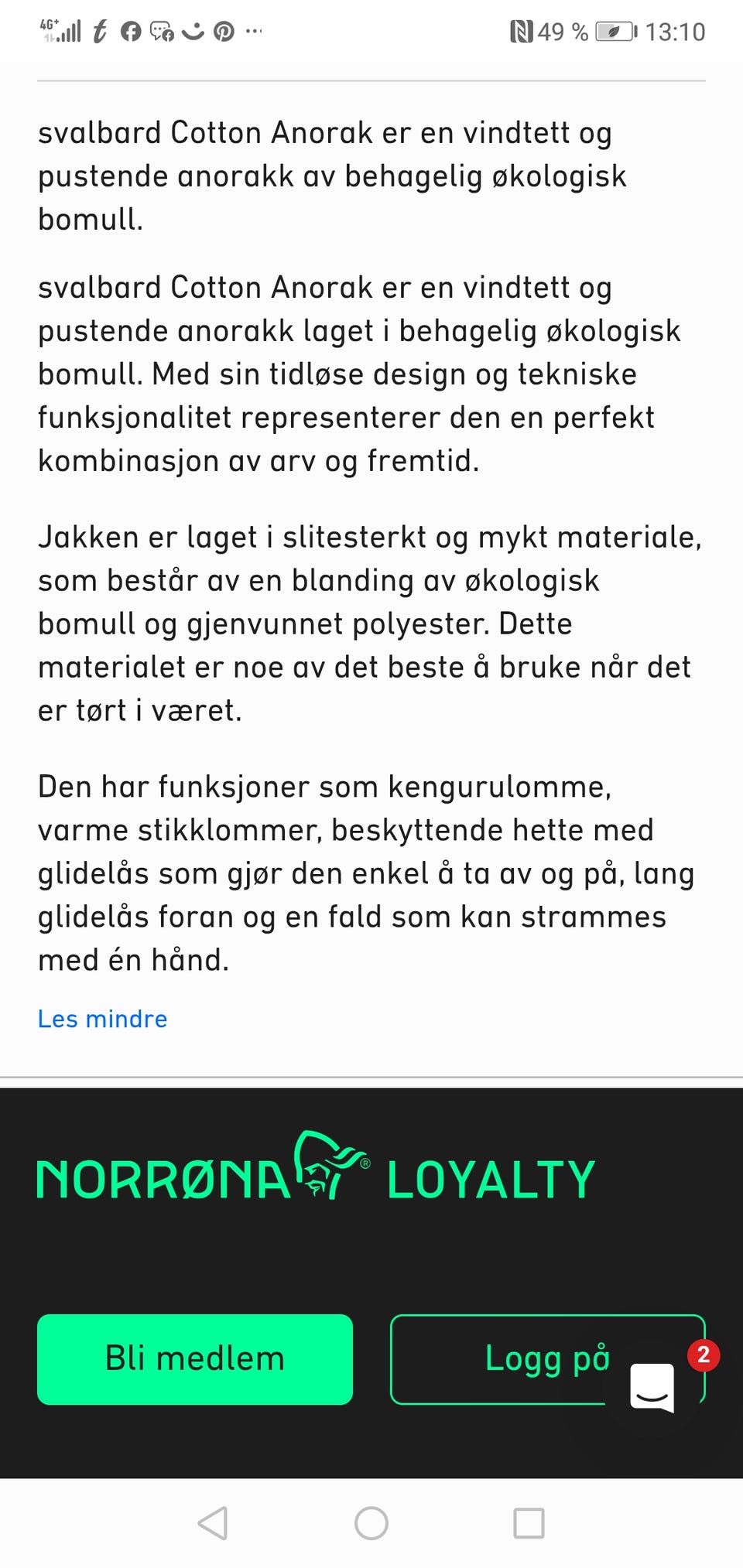743x1568 pixels.
Task: Tap the smiley-face app notification icon
Action: click(193, 32)
